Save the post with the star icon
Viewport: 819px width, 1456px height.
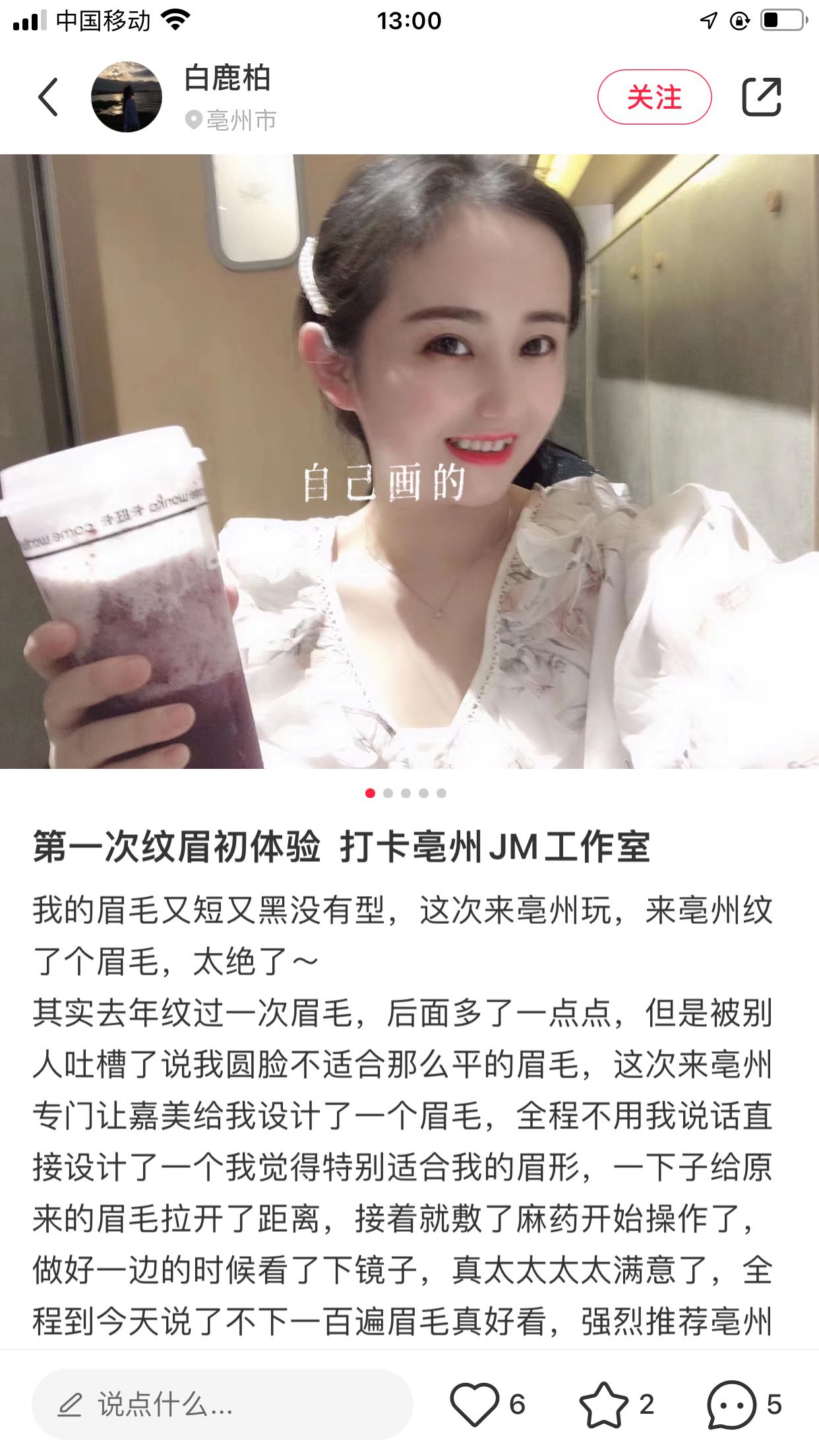click(603, 1405)
